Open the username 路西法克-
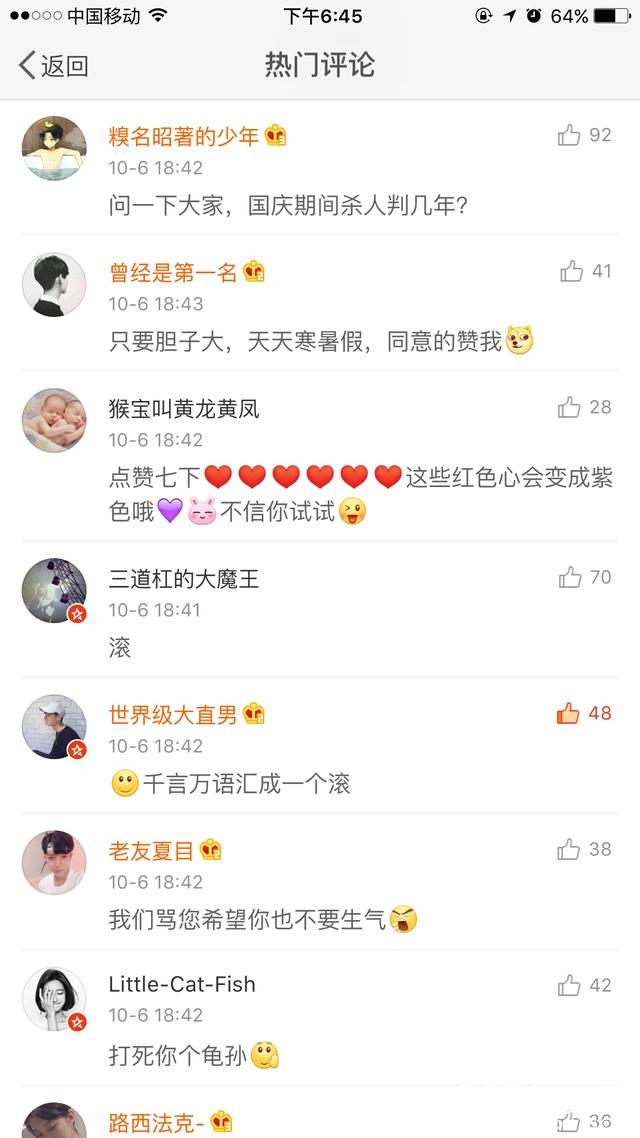The height and width of the screenshot is (1138, 640). pos(157,1122)
